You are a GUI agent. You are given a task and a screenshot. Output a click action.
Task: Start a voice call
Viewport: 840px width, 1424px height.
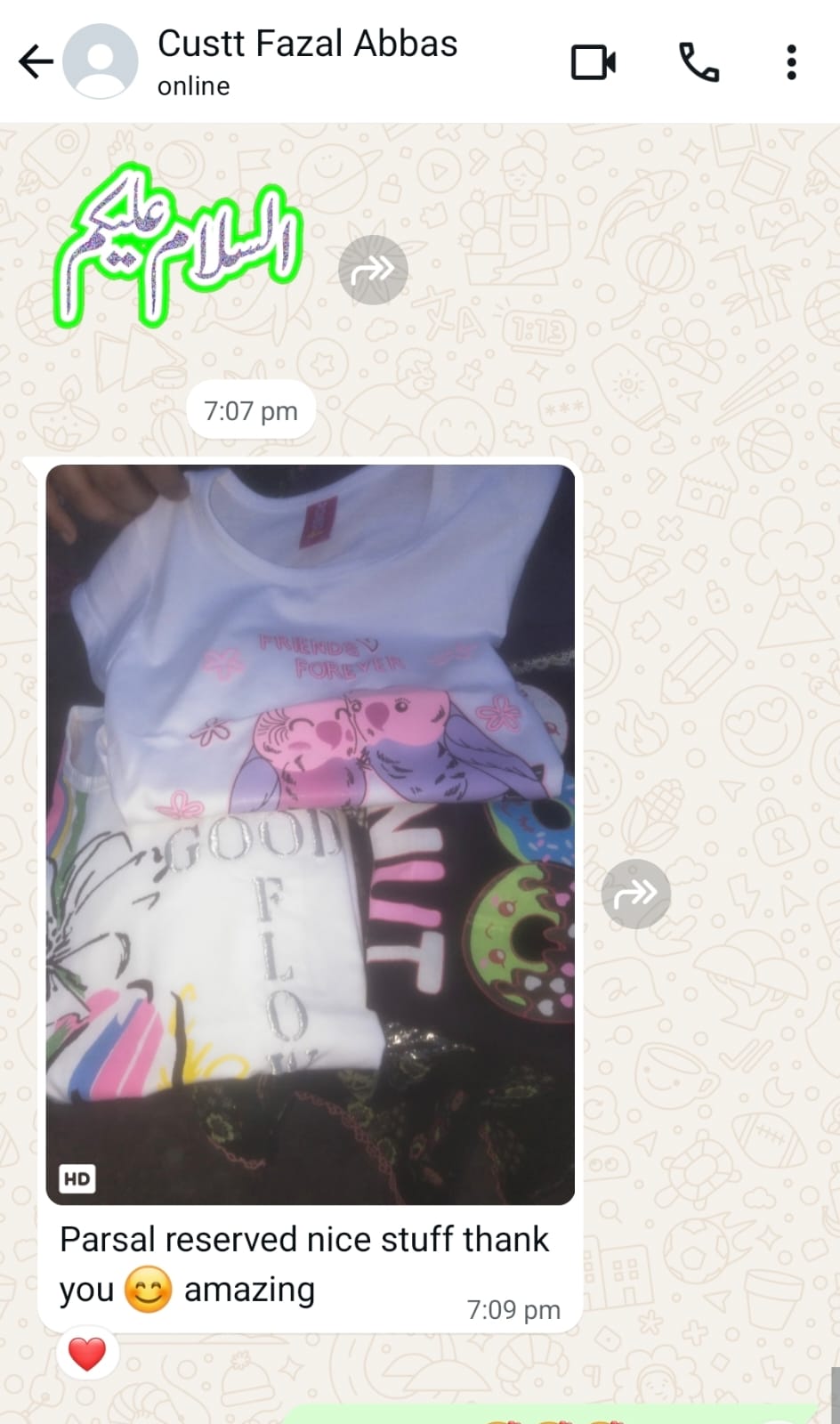(699, 62)
